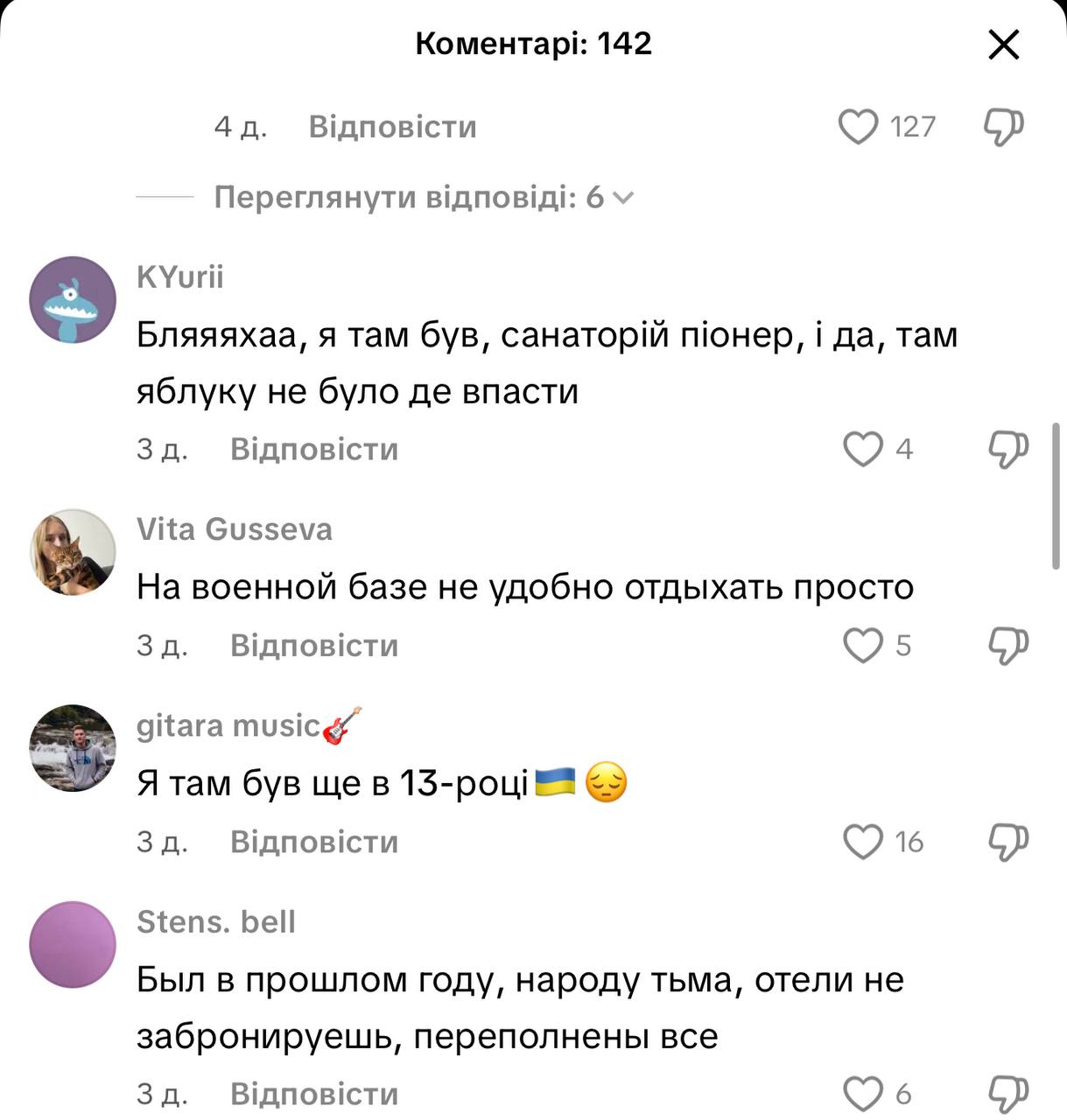Like Stens. bell's comment

tap(862, 1094)
